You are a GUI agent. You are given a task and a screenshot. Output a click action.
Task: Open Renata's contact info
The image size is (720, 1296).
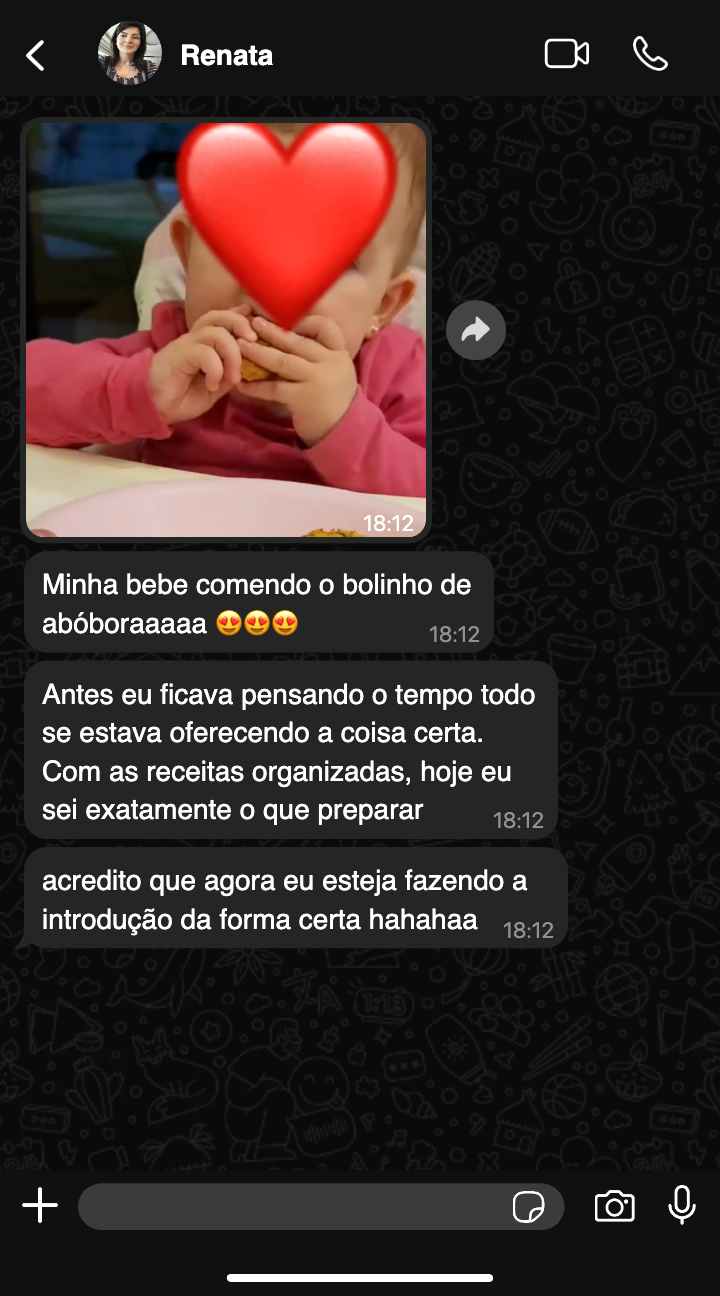pos(226,55)
